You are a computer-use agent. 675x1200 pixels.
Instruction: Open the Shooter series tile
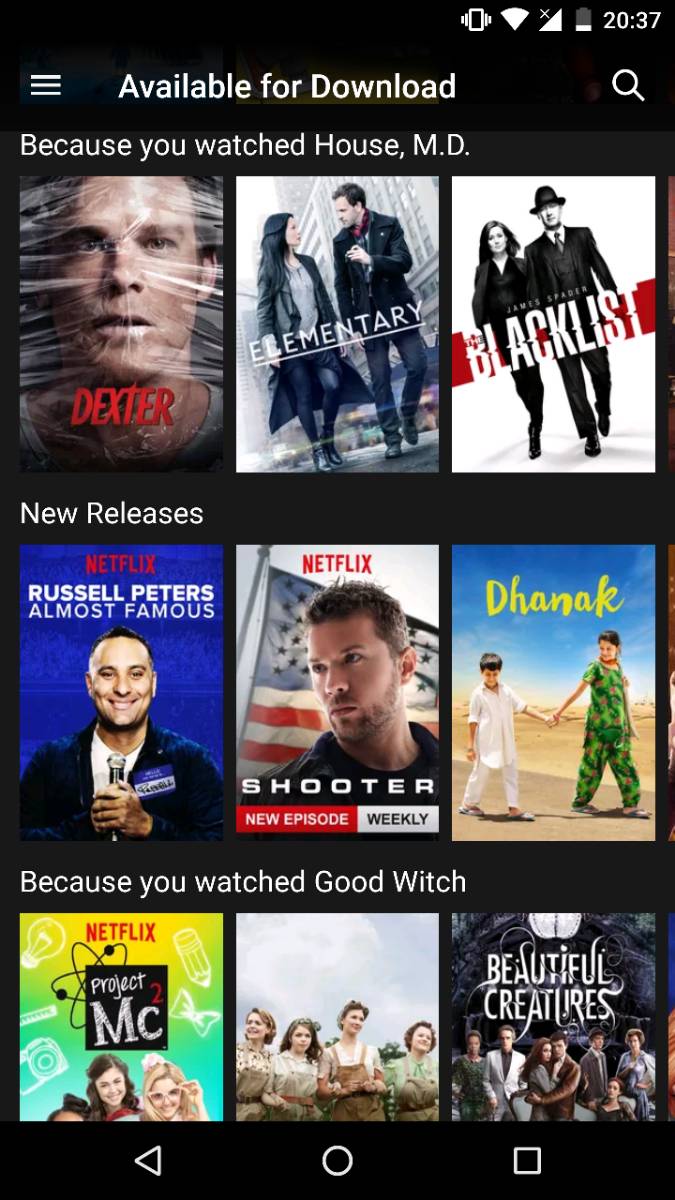click(x=337, y=692)
